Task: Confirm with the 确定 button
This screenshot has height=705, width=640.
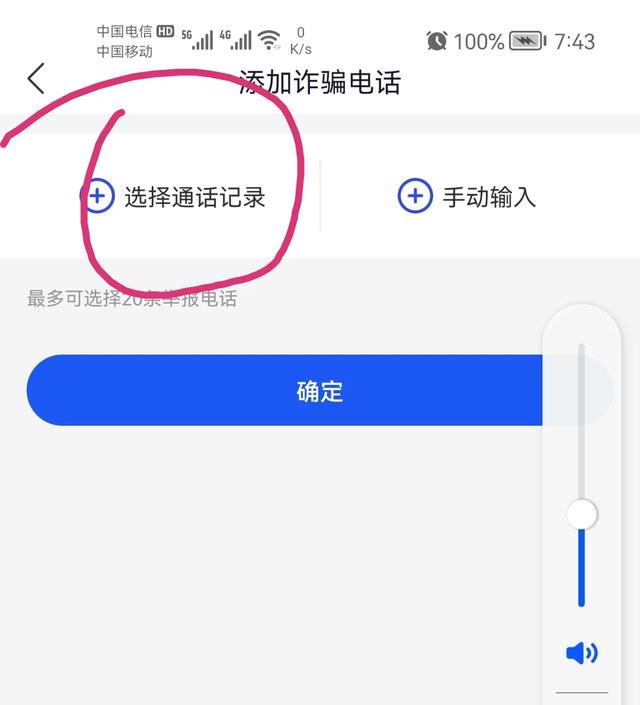Action: (x=300, y=391)
